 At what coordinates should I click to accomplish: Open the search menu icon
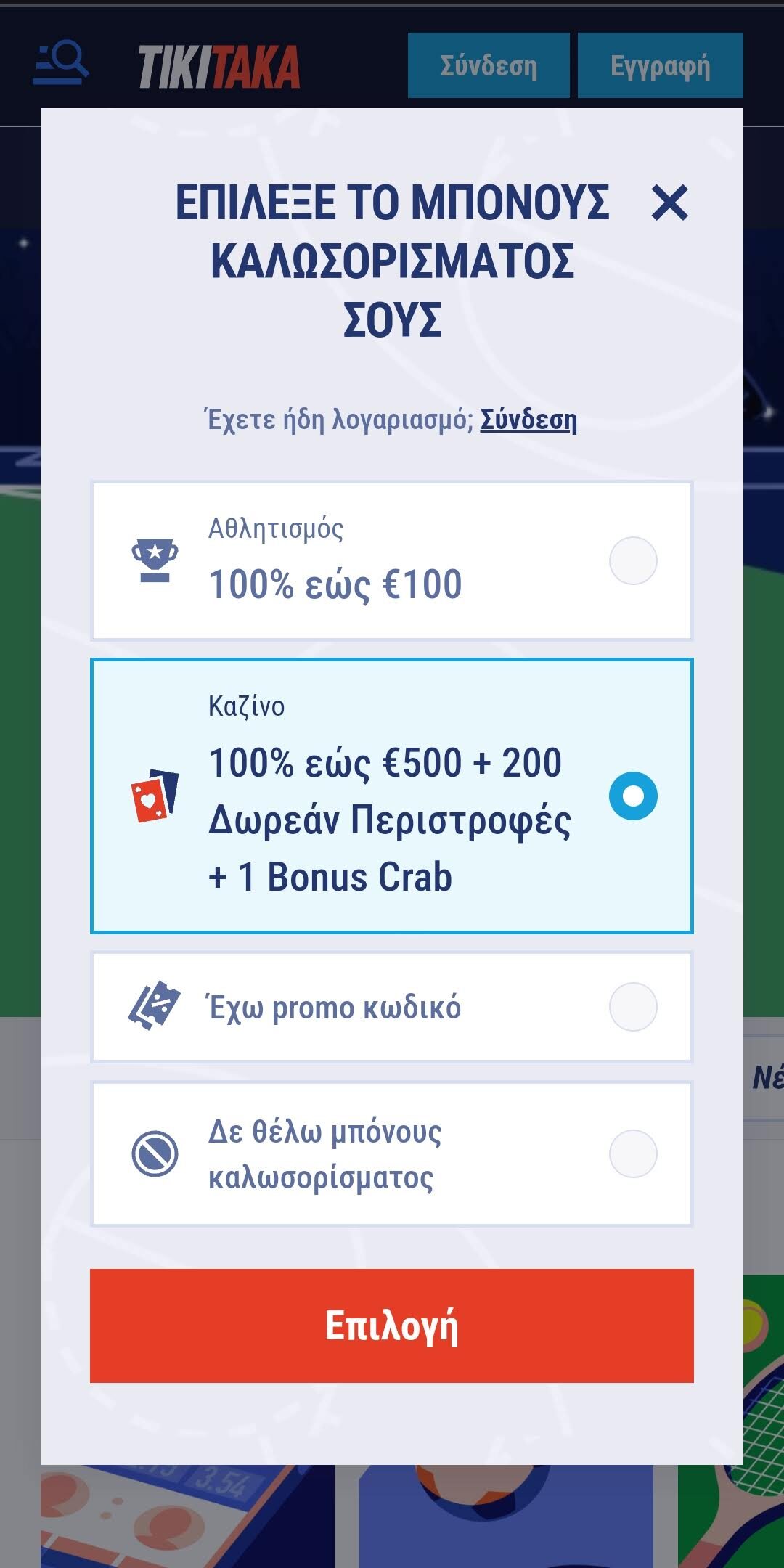pos(62,64)
